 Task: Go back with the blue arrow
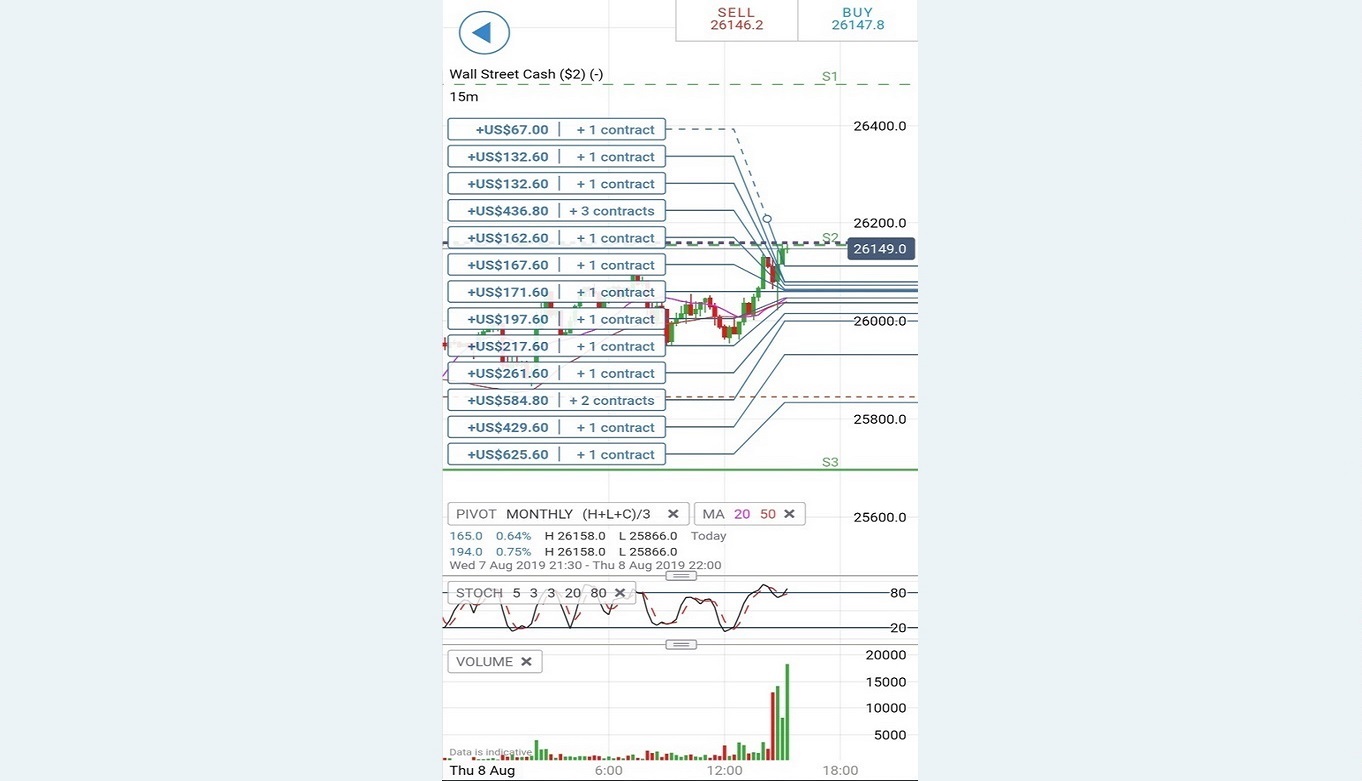pyautogui.click(x=484, y=33)
